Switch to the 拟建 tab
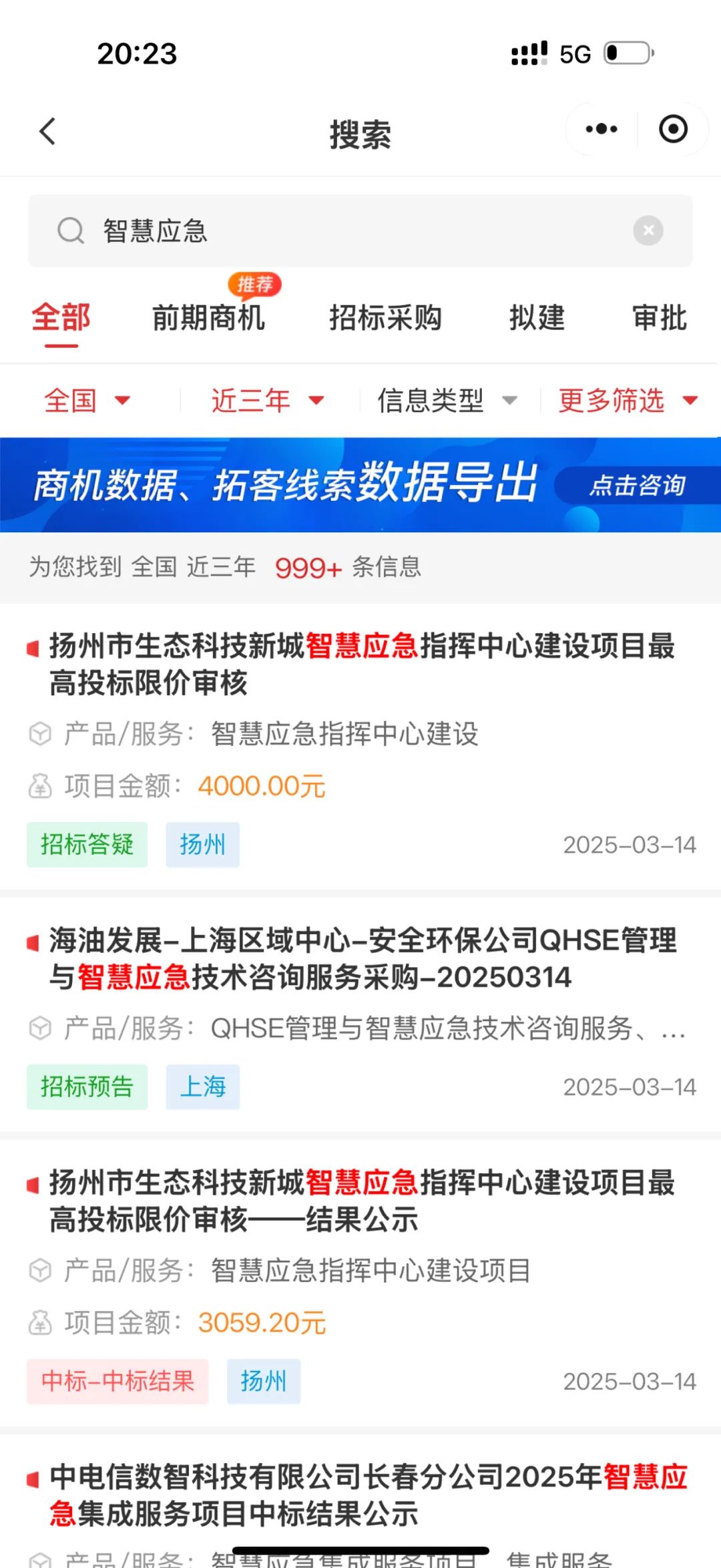Image resolution: width=721 pixels, height=1568 pixels. [x=537, y=318]
